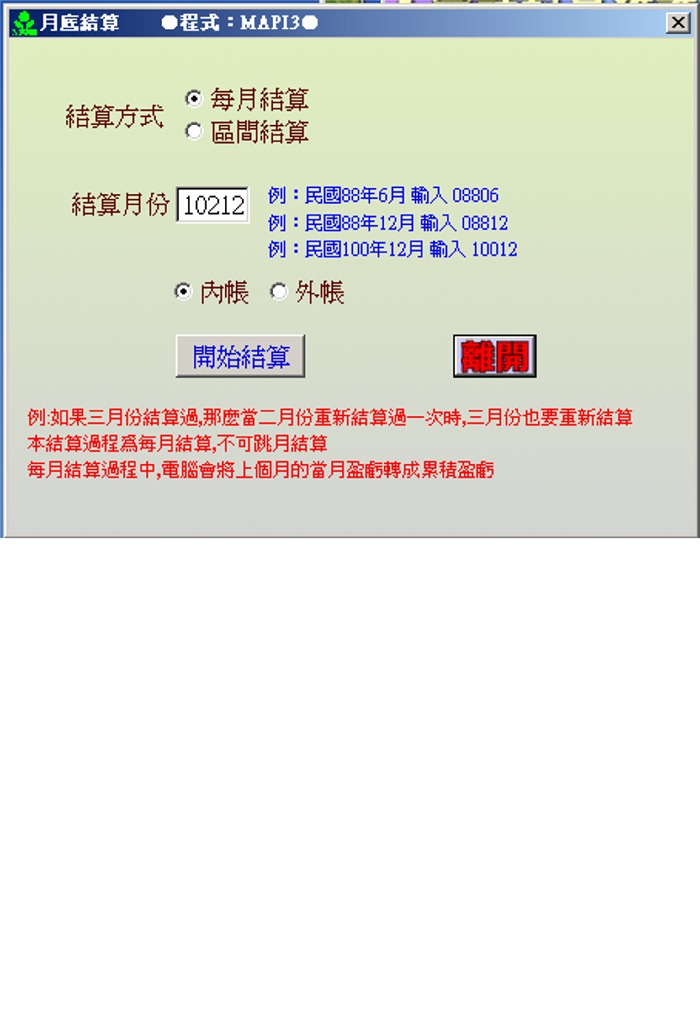Screen dimensions: 700x1024
Task: Start settlement with 開始結算 button
Action: point(240,356)
